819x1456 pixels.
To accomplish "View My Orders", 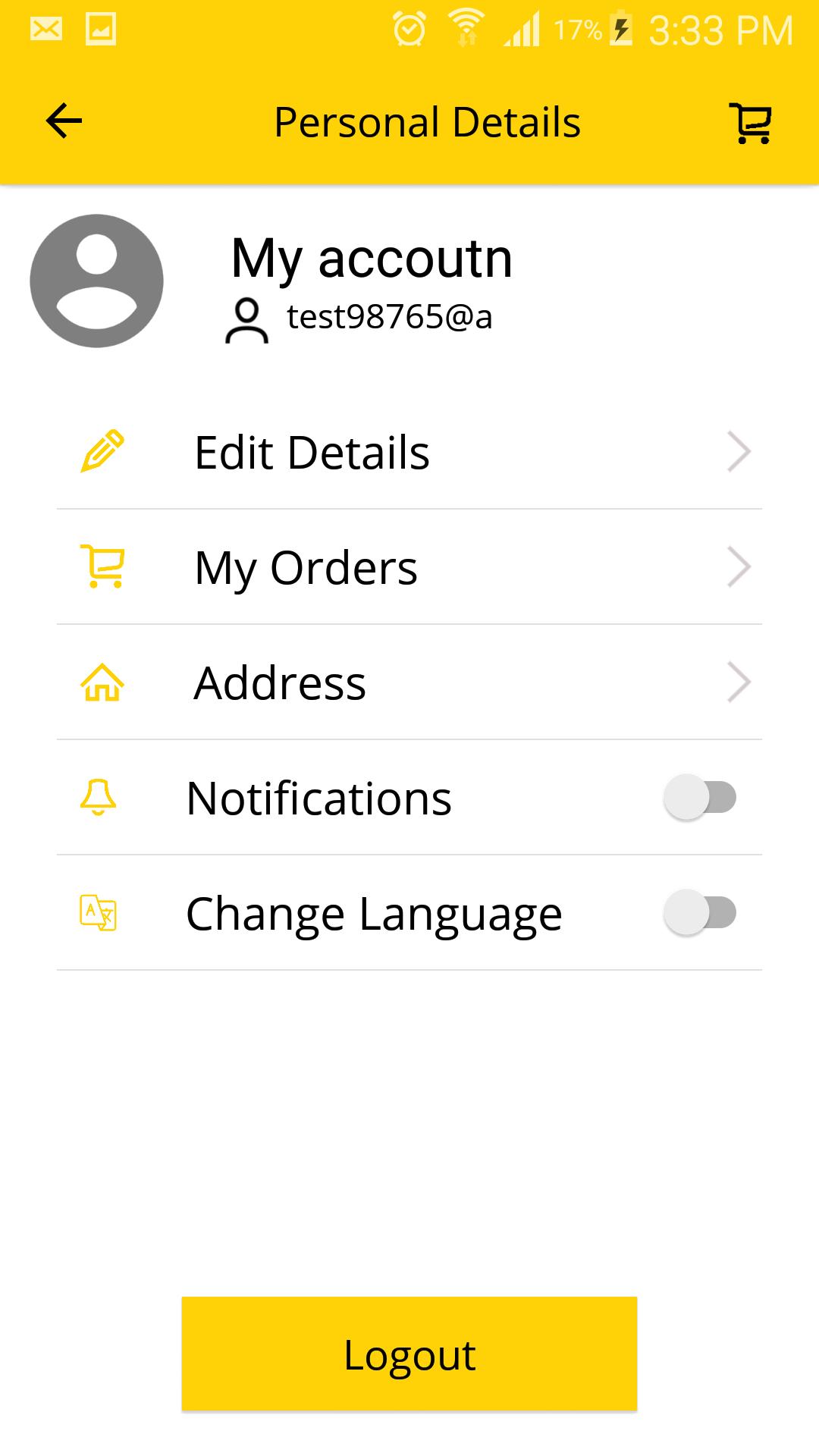I will point(409,567).
